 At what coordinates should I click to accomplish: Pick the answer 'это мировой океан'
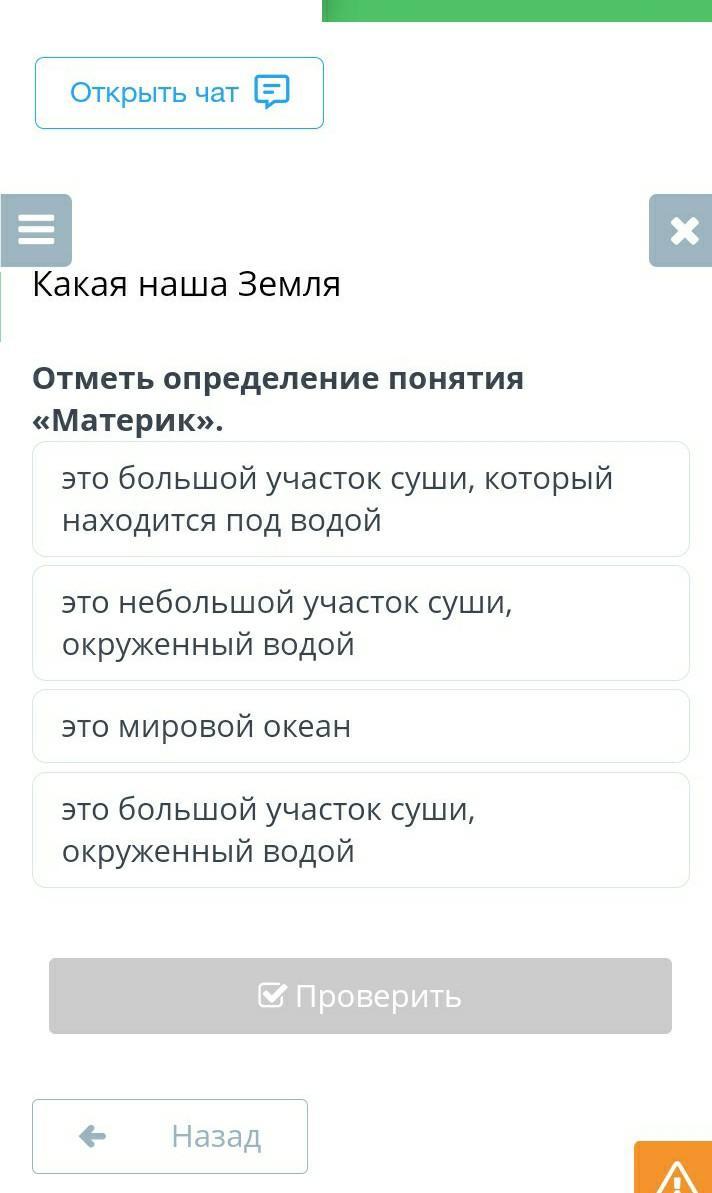pyautogui.click(x=360, y=726)
